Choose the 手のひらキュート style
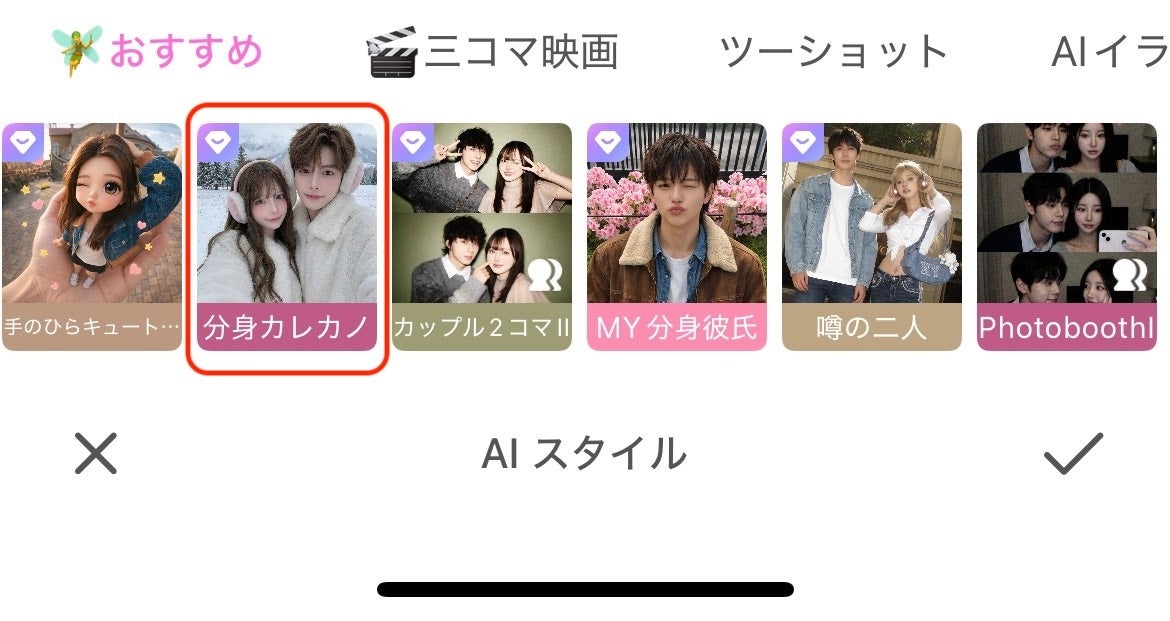Image resolution: width=1170 pixels, height=621 pixels. (92, 236)
